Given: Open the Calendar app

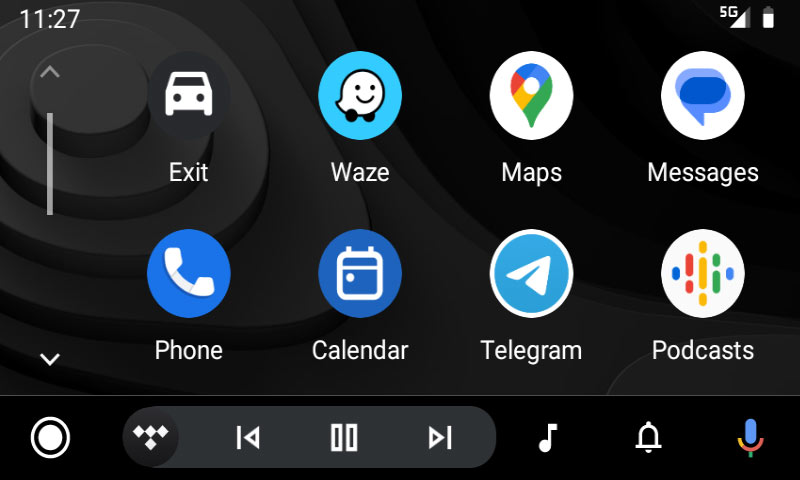Looking at the screenshot, I should coord(360,274).
